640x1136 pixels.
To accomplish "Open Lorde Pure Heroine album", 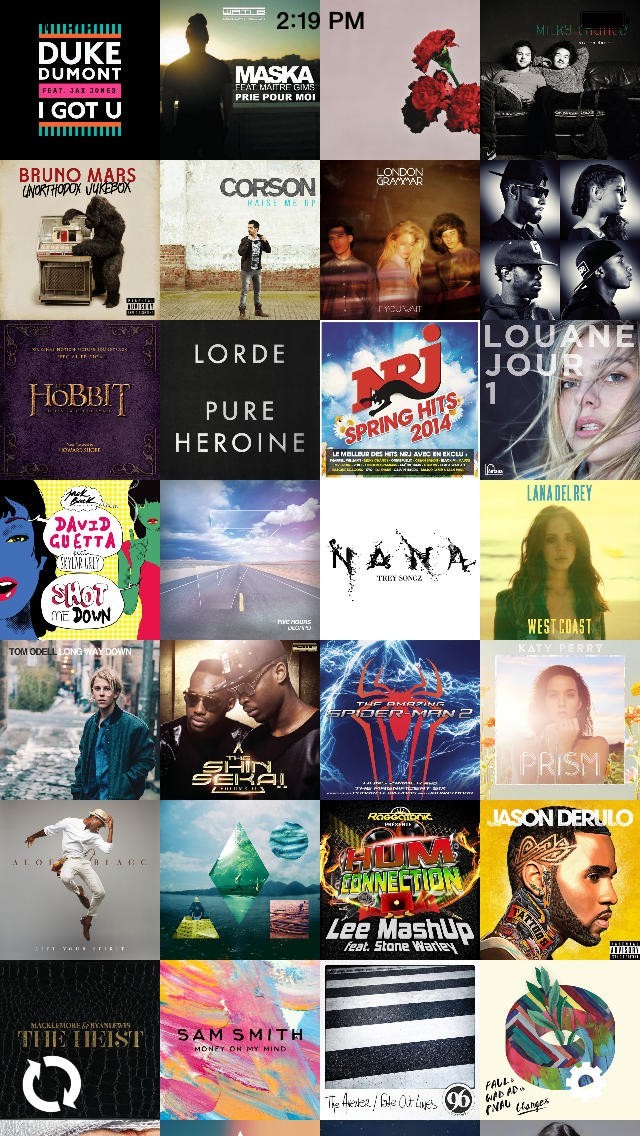I will coord(240,400).
